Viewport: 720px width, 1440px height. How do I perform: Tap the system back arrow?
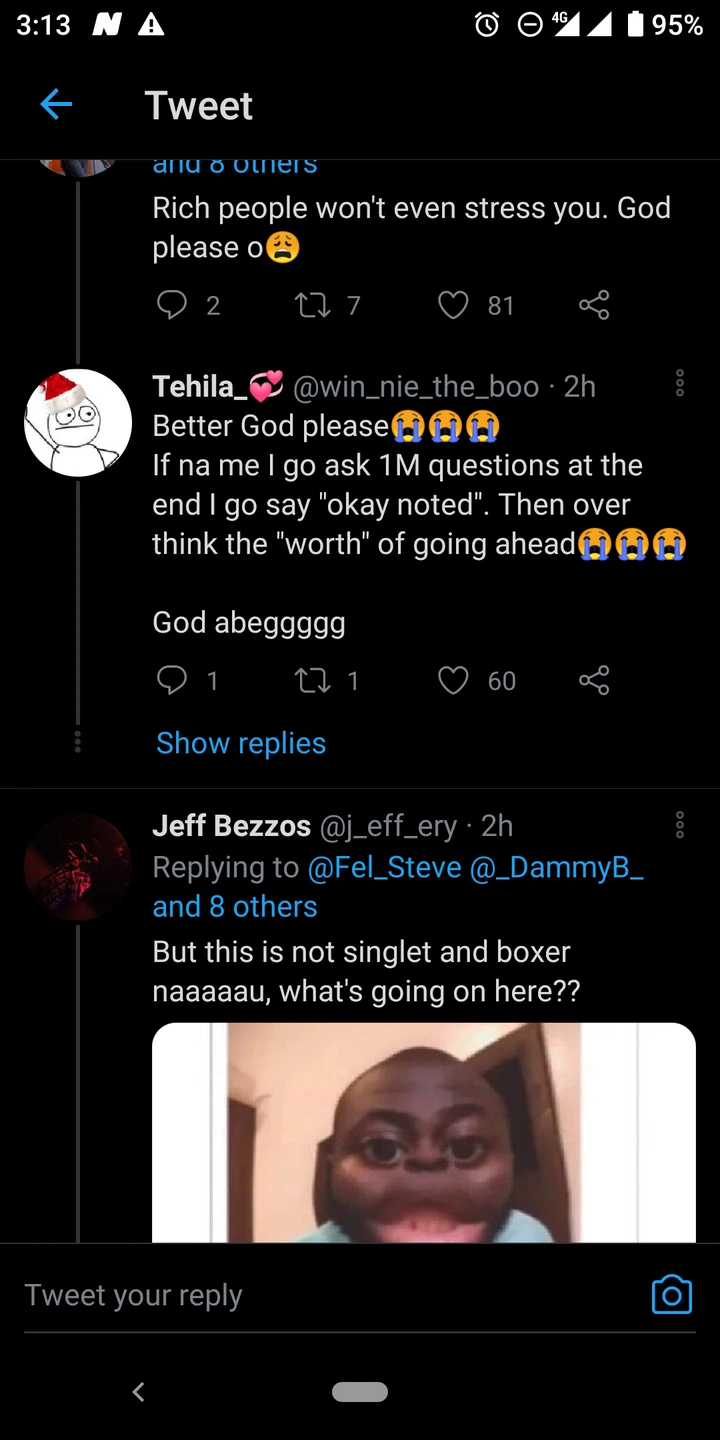point(139,1391)
